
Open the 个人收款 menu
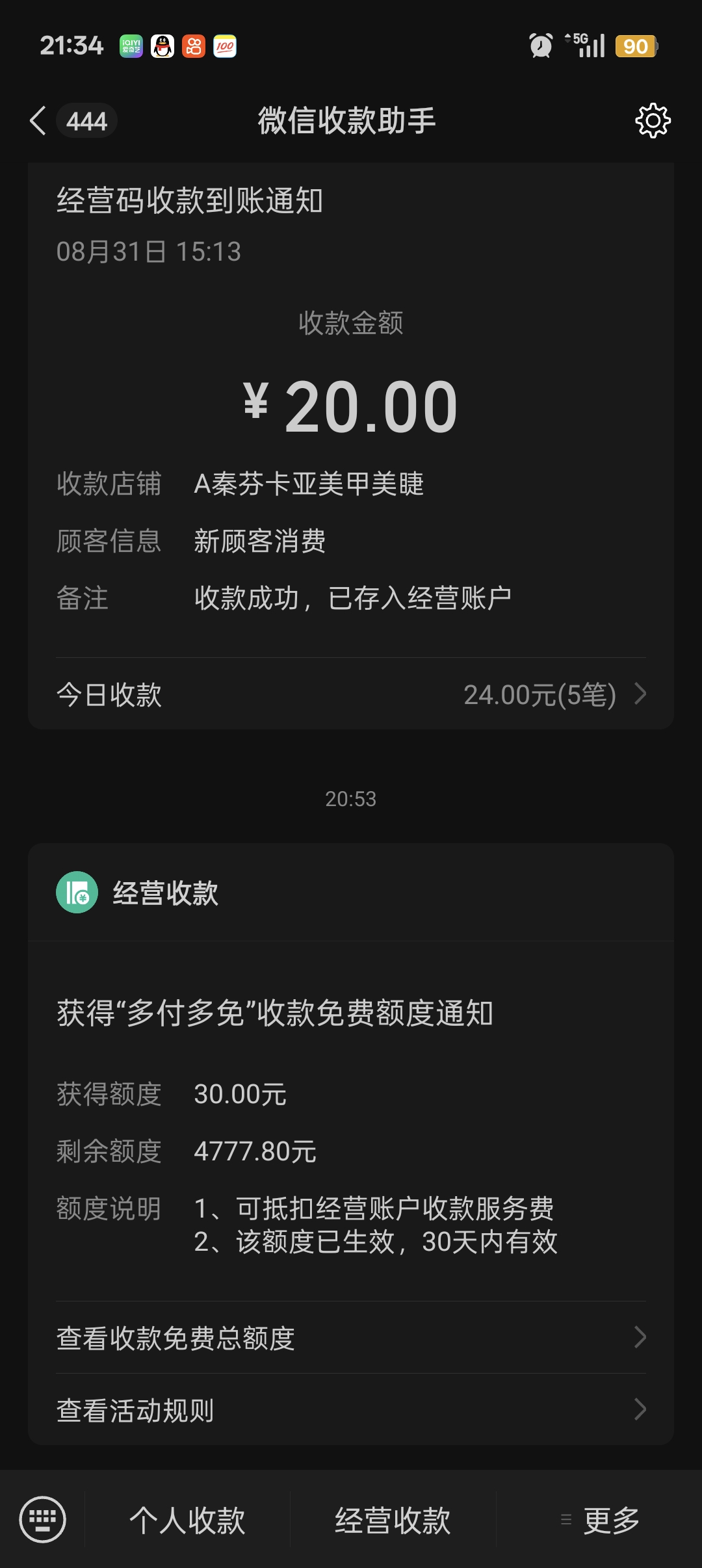coord(187,1520)
